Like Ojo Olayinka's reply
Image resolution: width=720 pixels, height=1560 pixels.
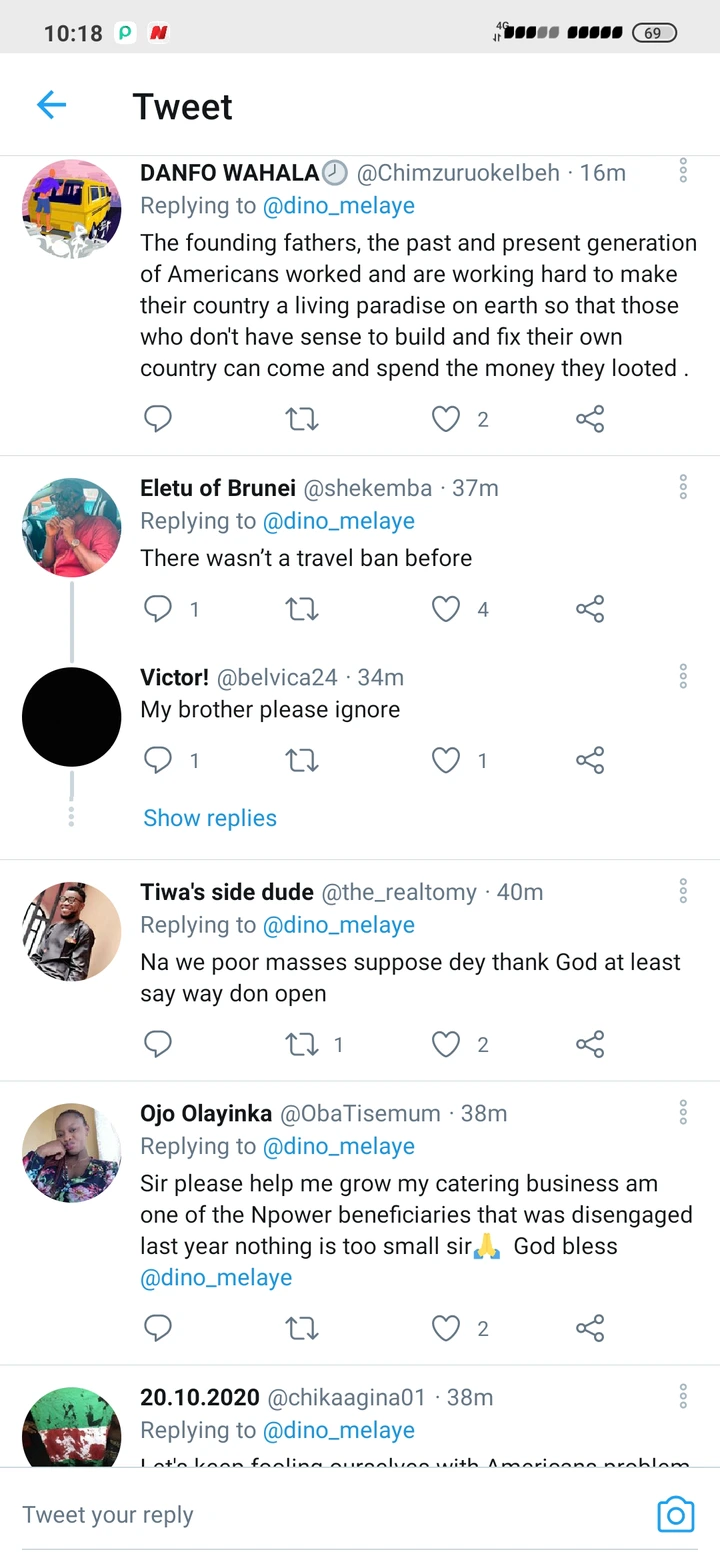pos(446,1328)
